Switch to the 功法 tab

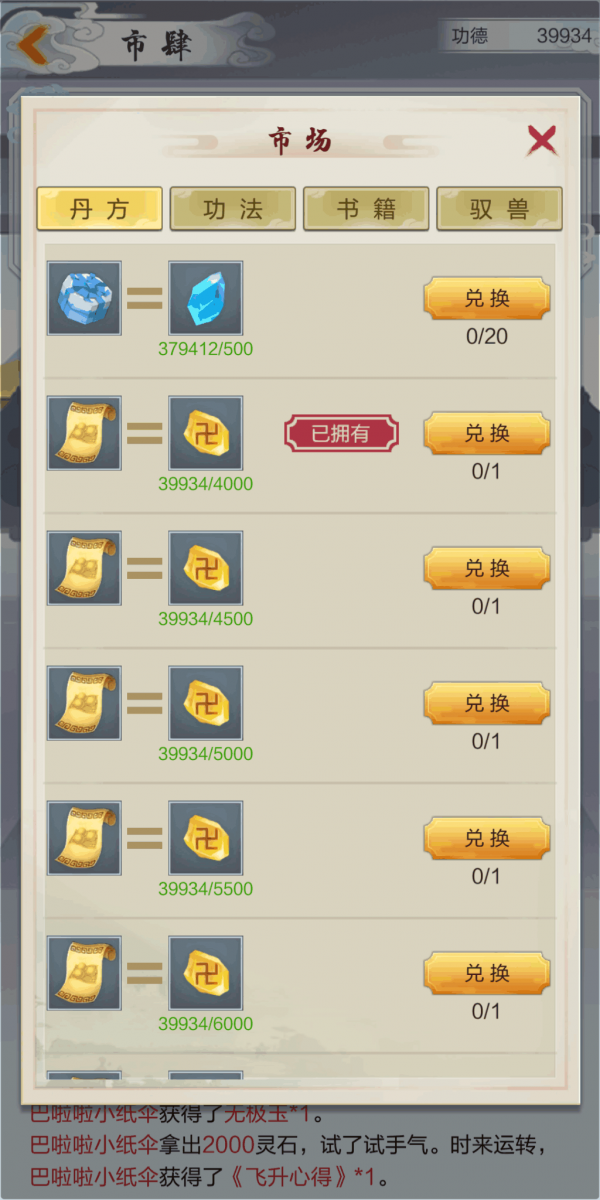(x=232, y=209)
